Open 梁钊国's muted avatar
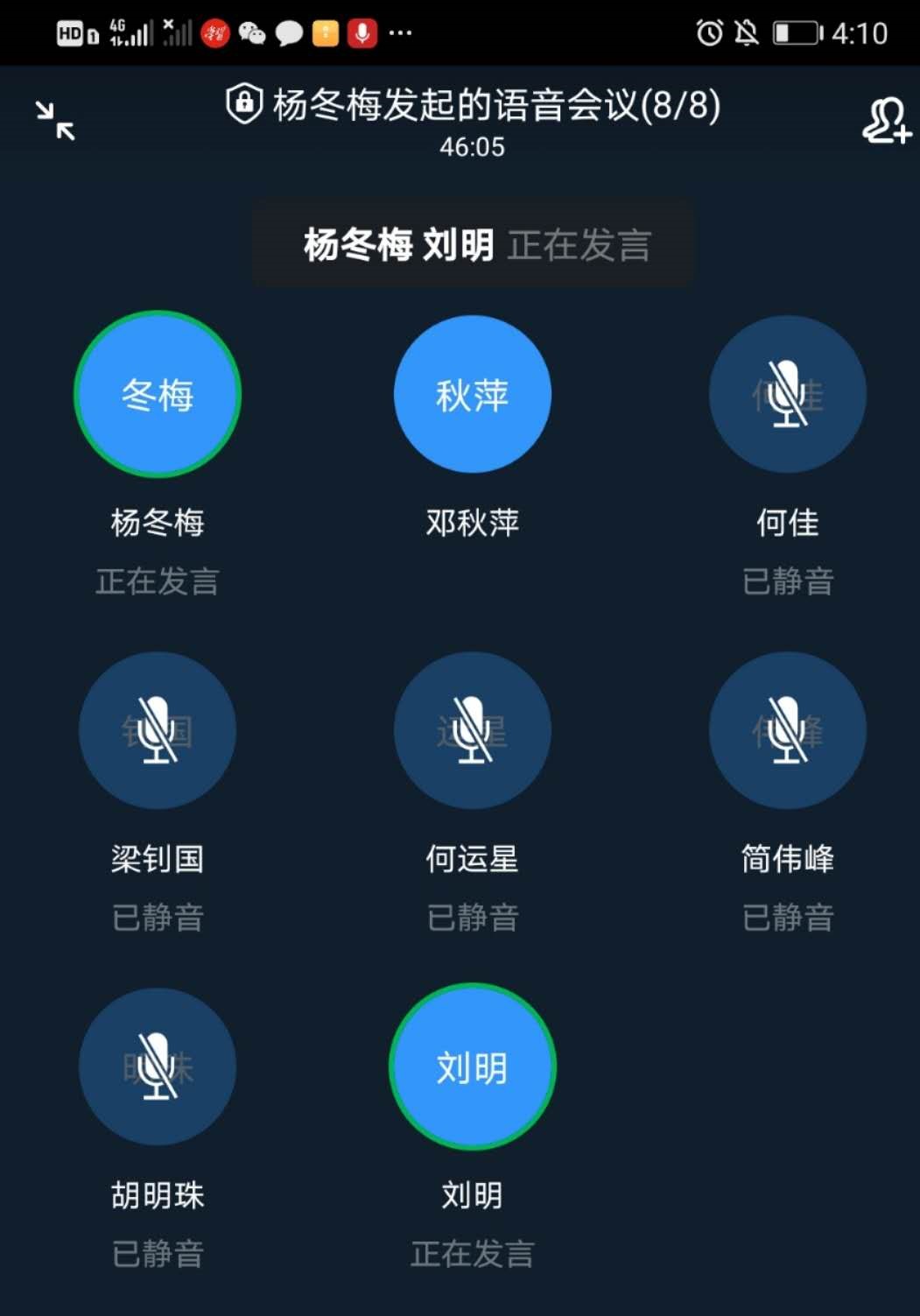 158,730
